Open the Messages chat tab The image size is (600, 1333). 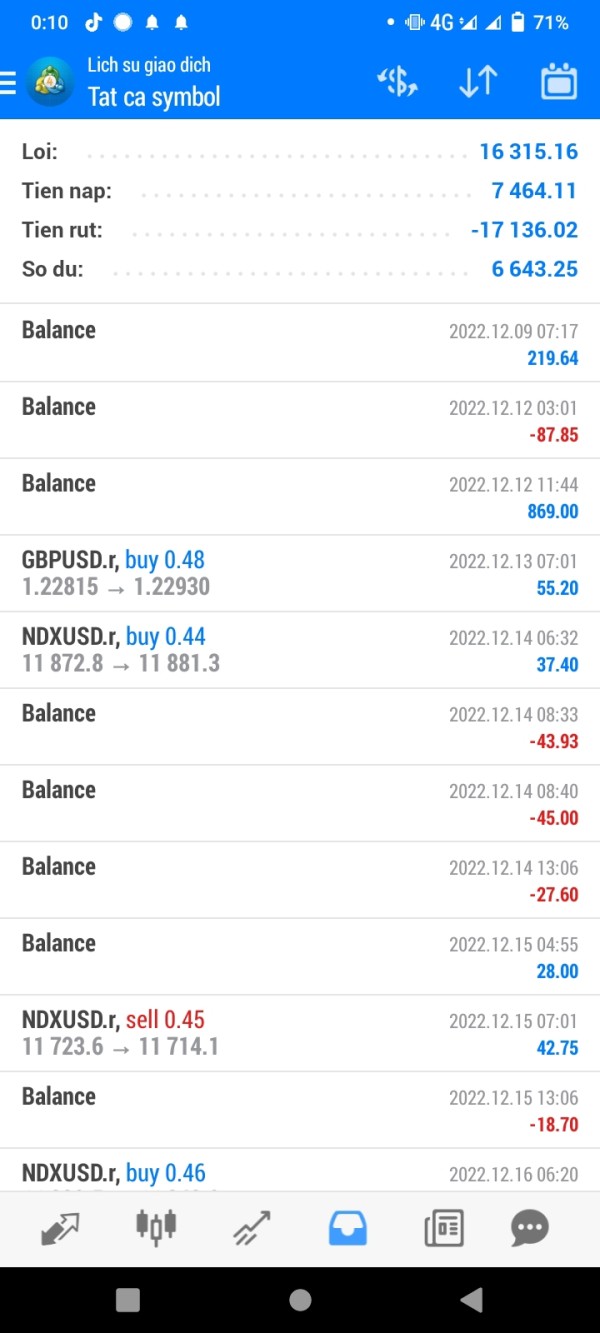530,1226
